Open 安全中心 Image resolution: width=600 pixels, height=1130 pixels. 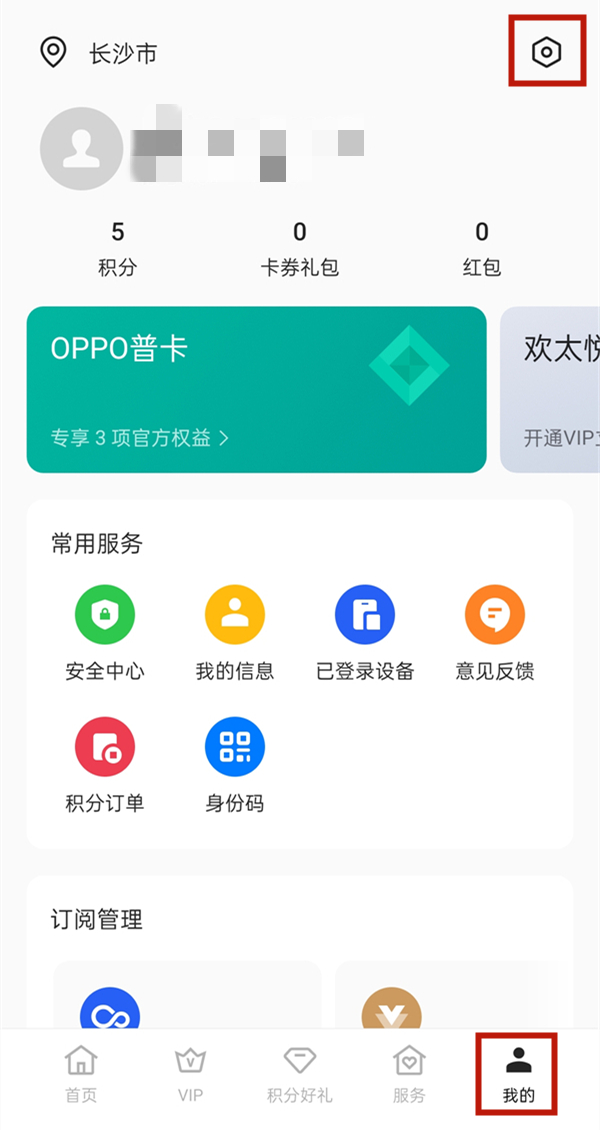point(105,633)
